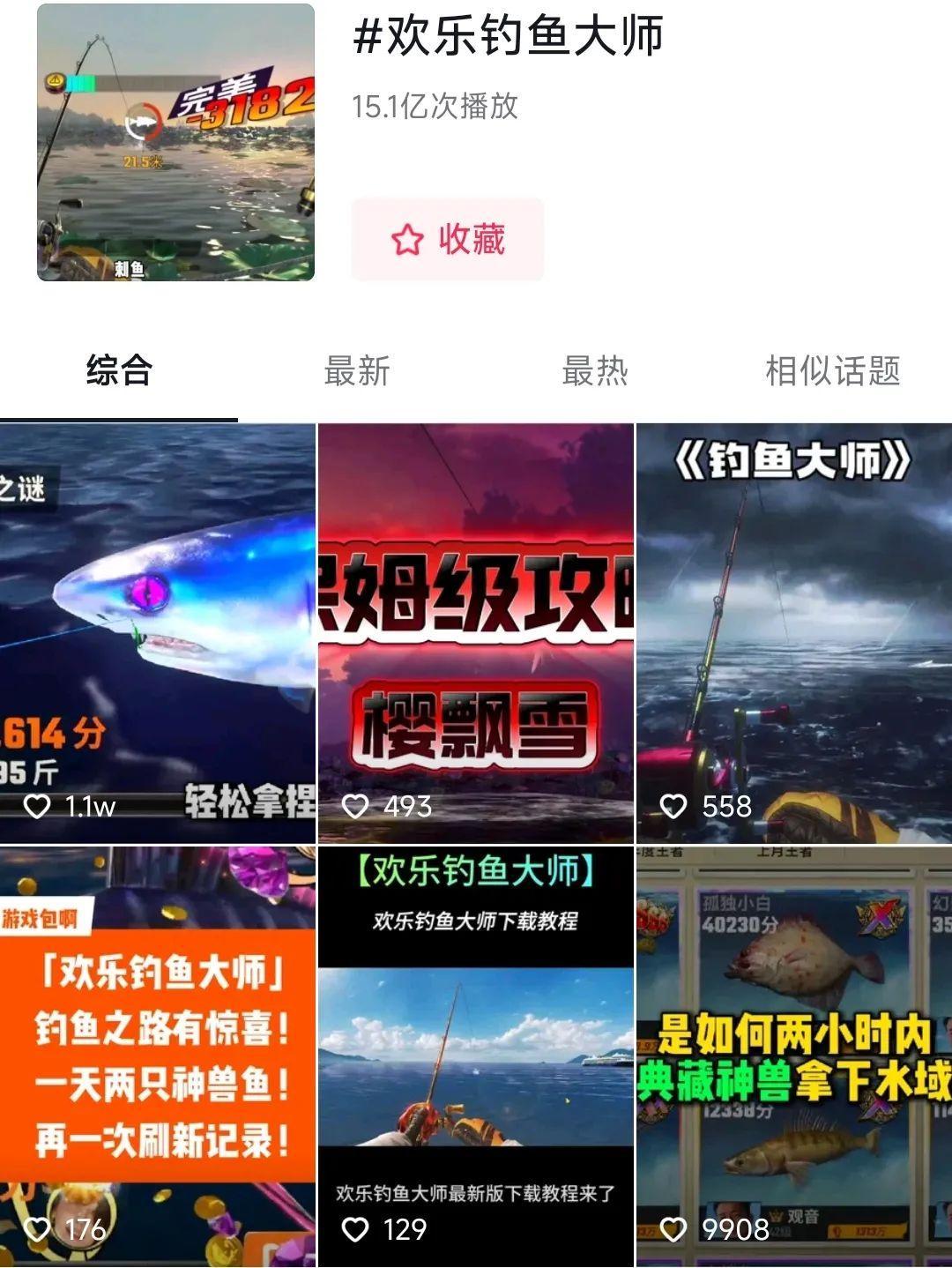This screenshot has height=1268, width=952.
Task: Play the 欢乐钓鱼大师下载教程 video
Action: point(475,1056)
